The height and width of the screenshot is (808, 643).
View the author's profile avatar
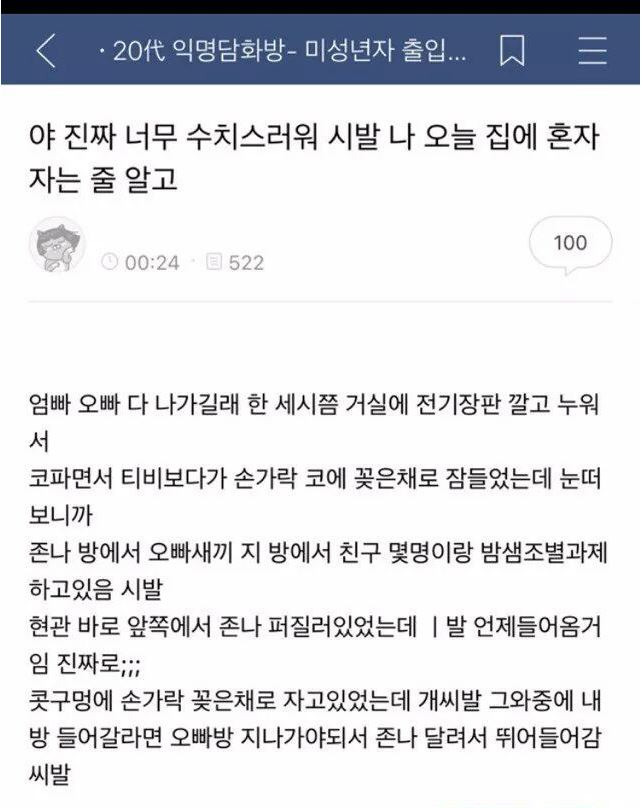coord(57,245)
